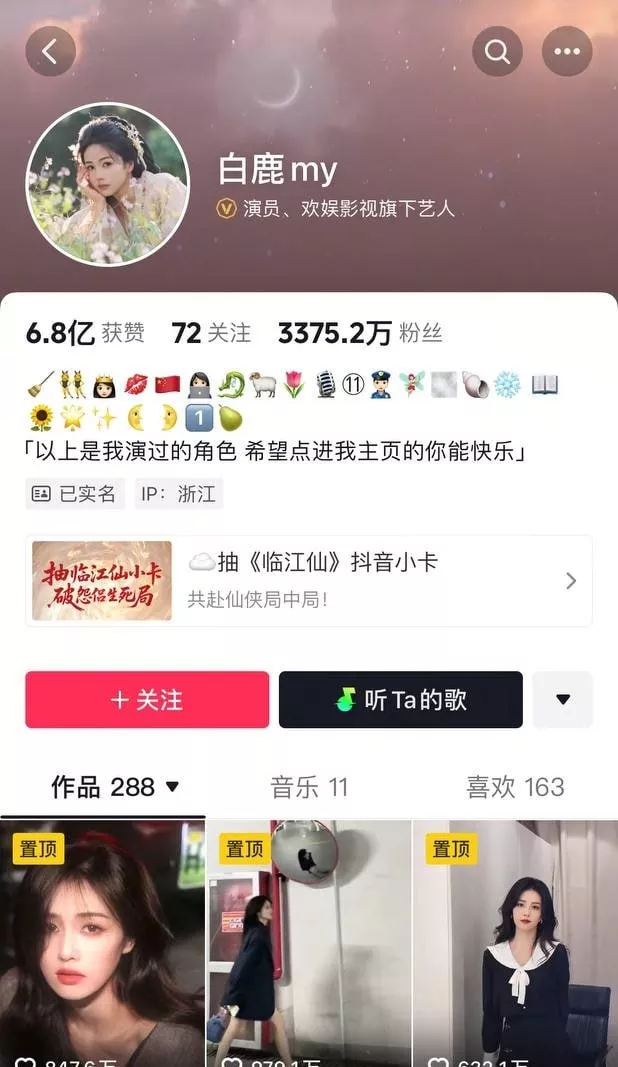Open search on this profile
The height and width of the screenshot is (1067, 618).
tap(497, 51)
